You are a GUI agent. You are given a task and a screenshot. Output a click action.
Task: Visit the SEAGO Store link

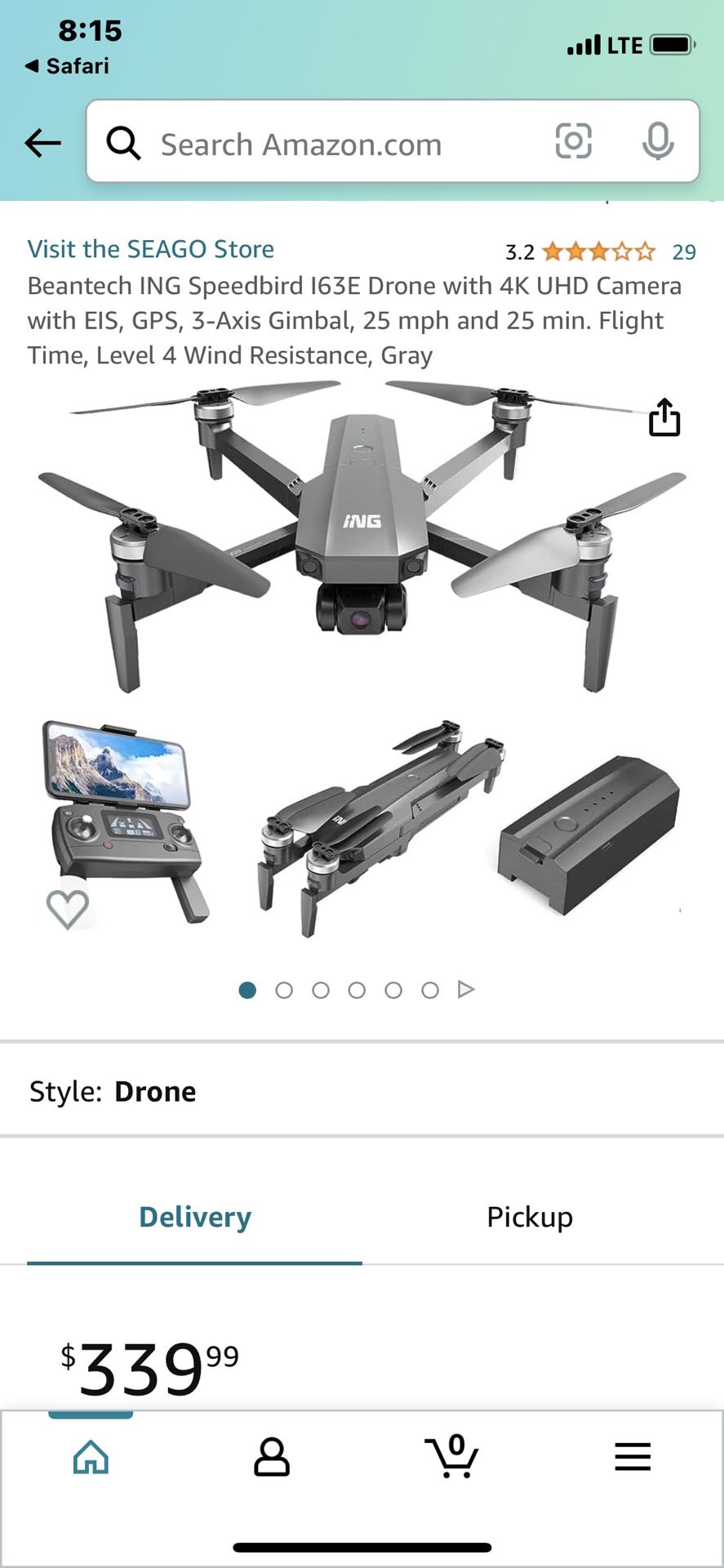coord(151,249)
